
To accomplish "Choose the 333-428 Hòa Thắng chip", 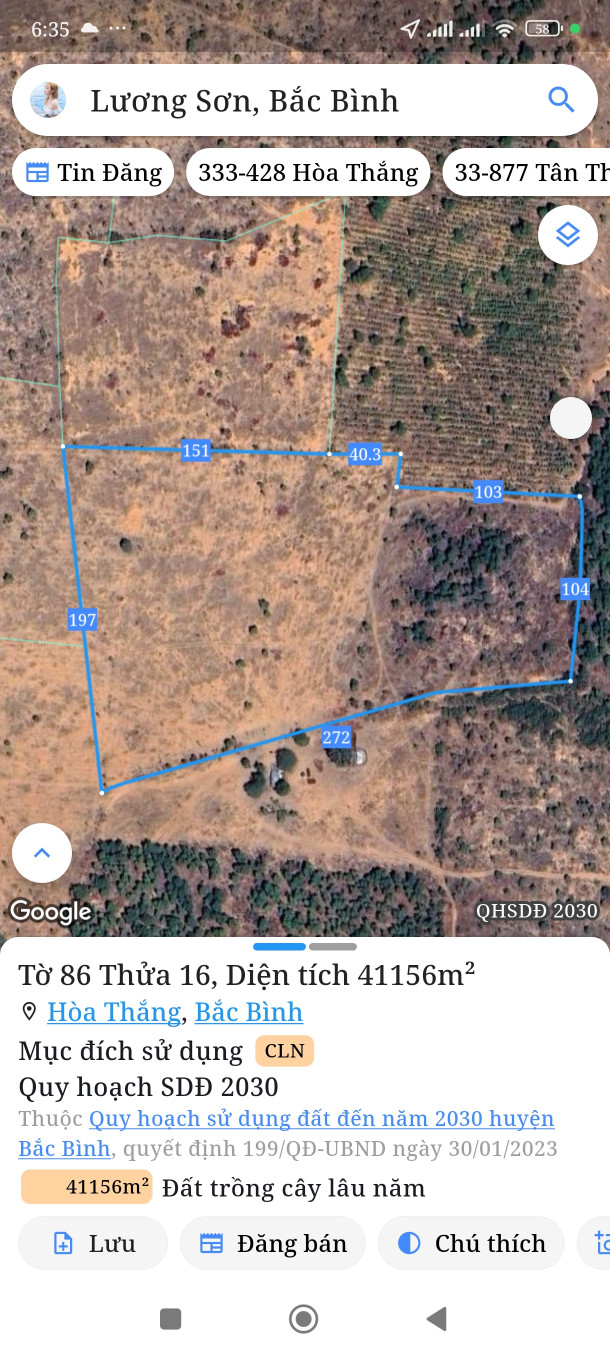I will (308, 173).
